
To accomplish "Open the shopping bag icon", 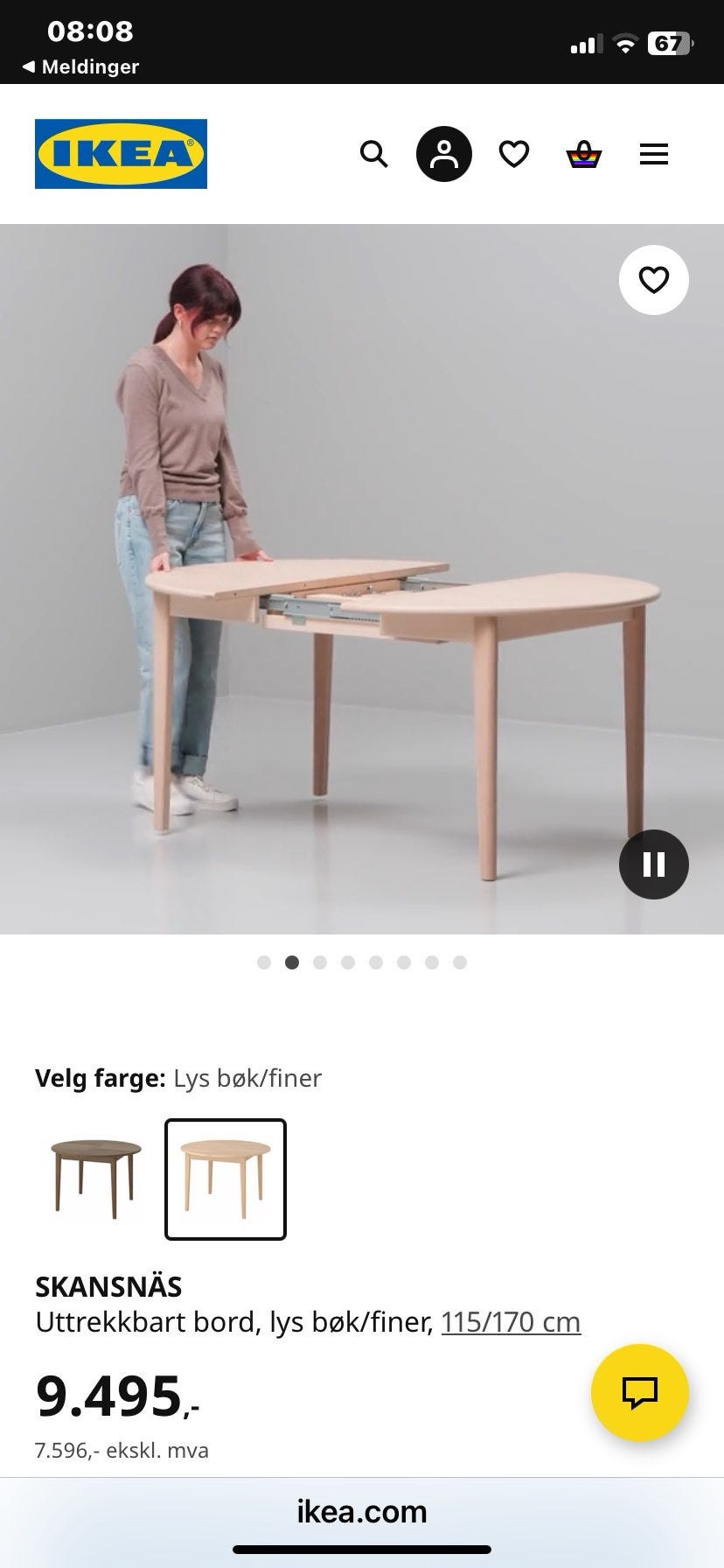I will pyautogui.click(x=584, y=154).
